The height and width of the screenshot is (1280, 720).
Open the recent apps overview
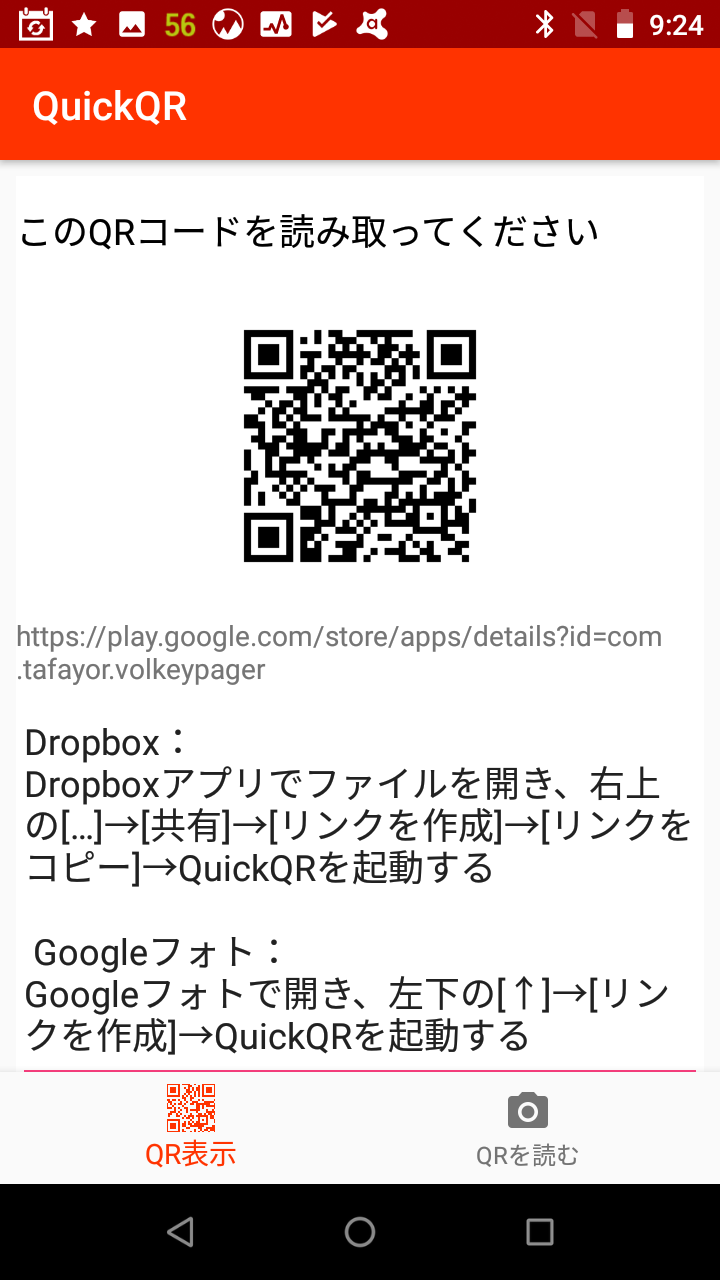coord(540,1232)
